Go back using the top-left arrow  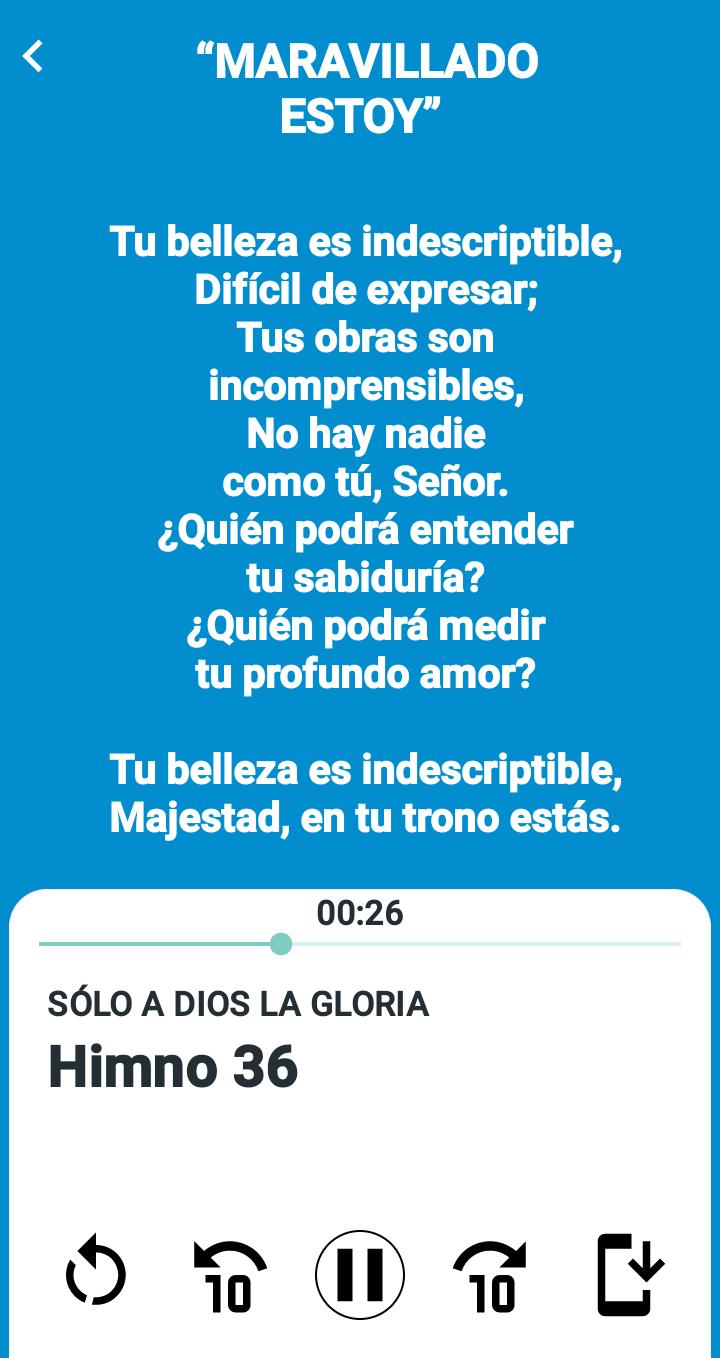click(x=33, y=56)
